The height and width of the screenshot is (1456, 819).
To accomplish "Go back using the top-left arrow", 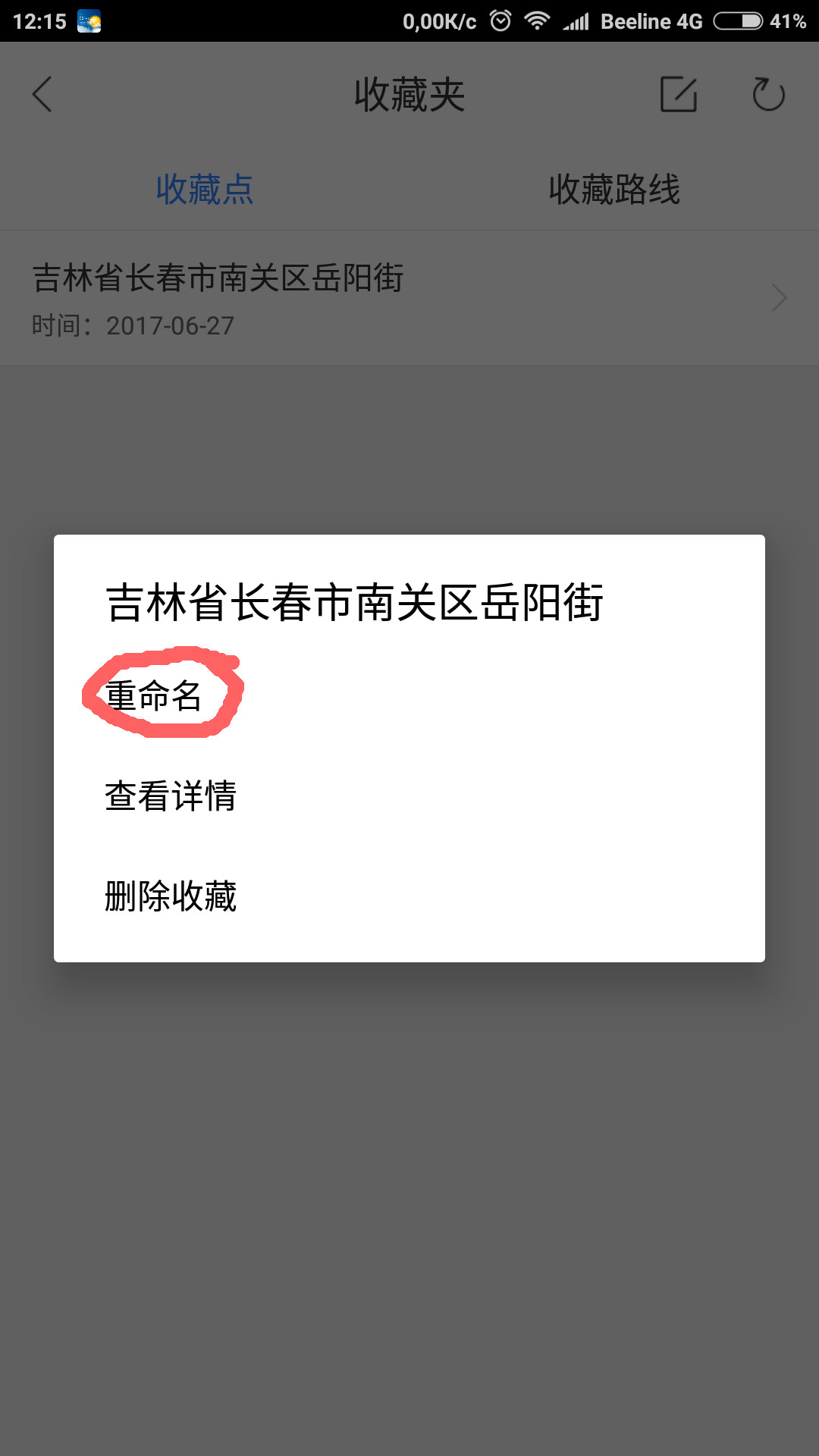I will (x=42, y=95).
